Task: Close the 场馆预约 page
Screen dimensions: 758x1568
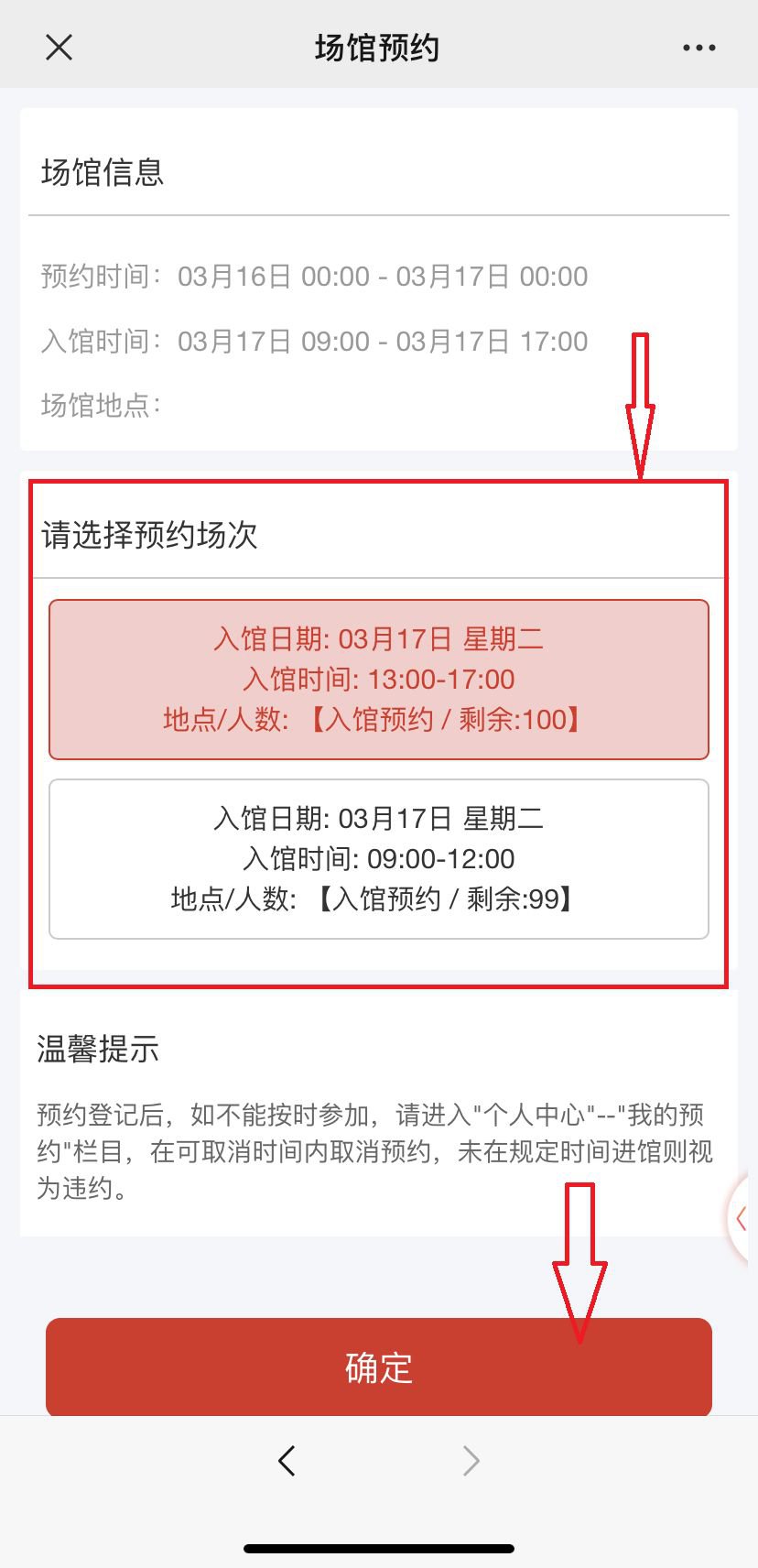Action: (x=59, y=48)
